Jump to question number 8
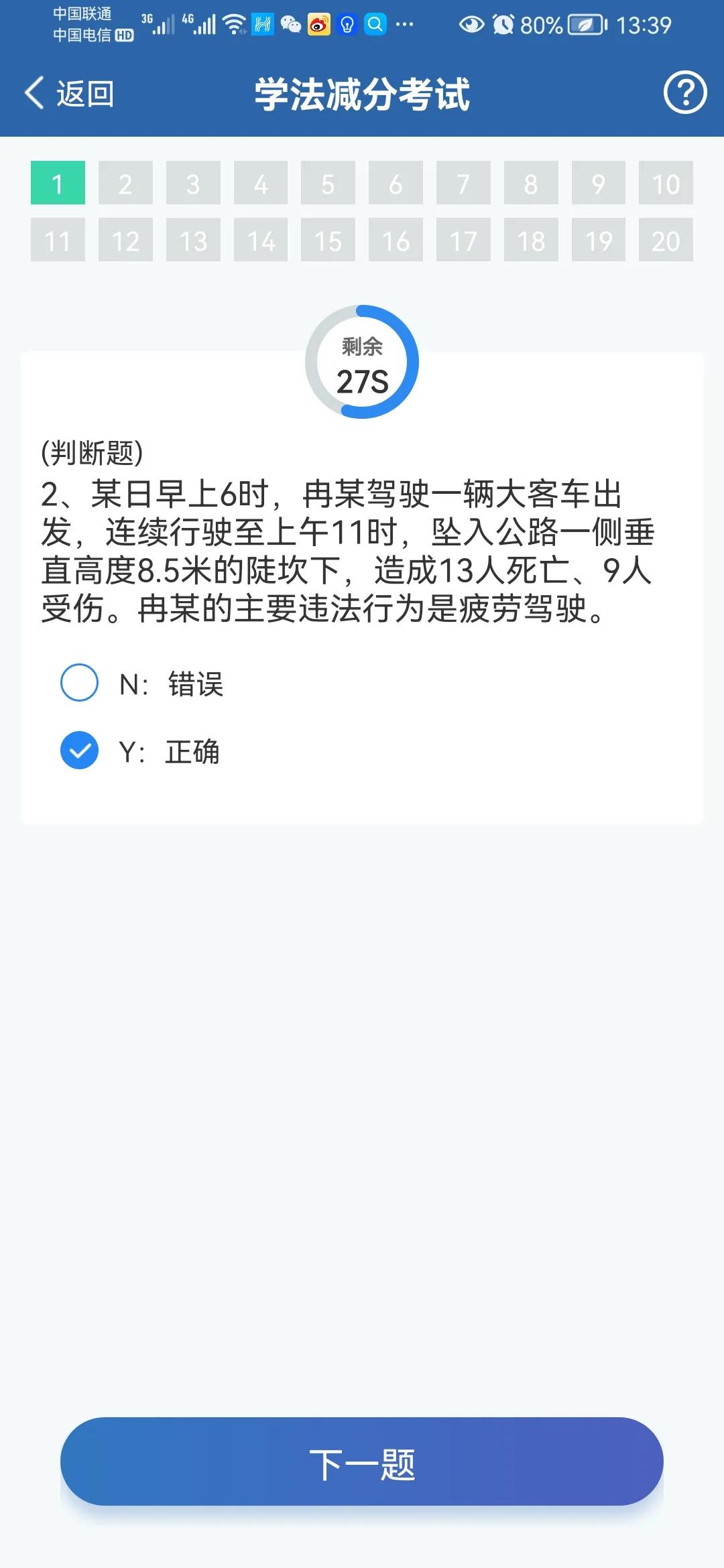Screen dimensions: 724x1568 coord(531,182)
